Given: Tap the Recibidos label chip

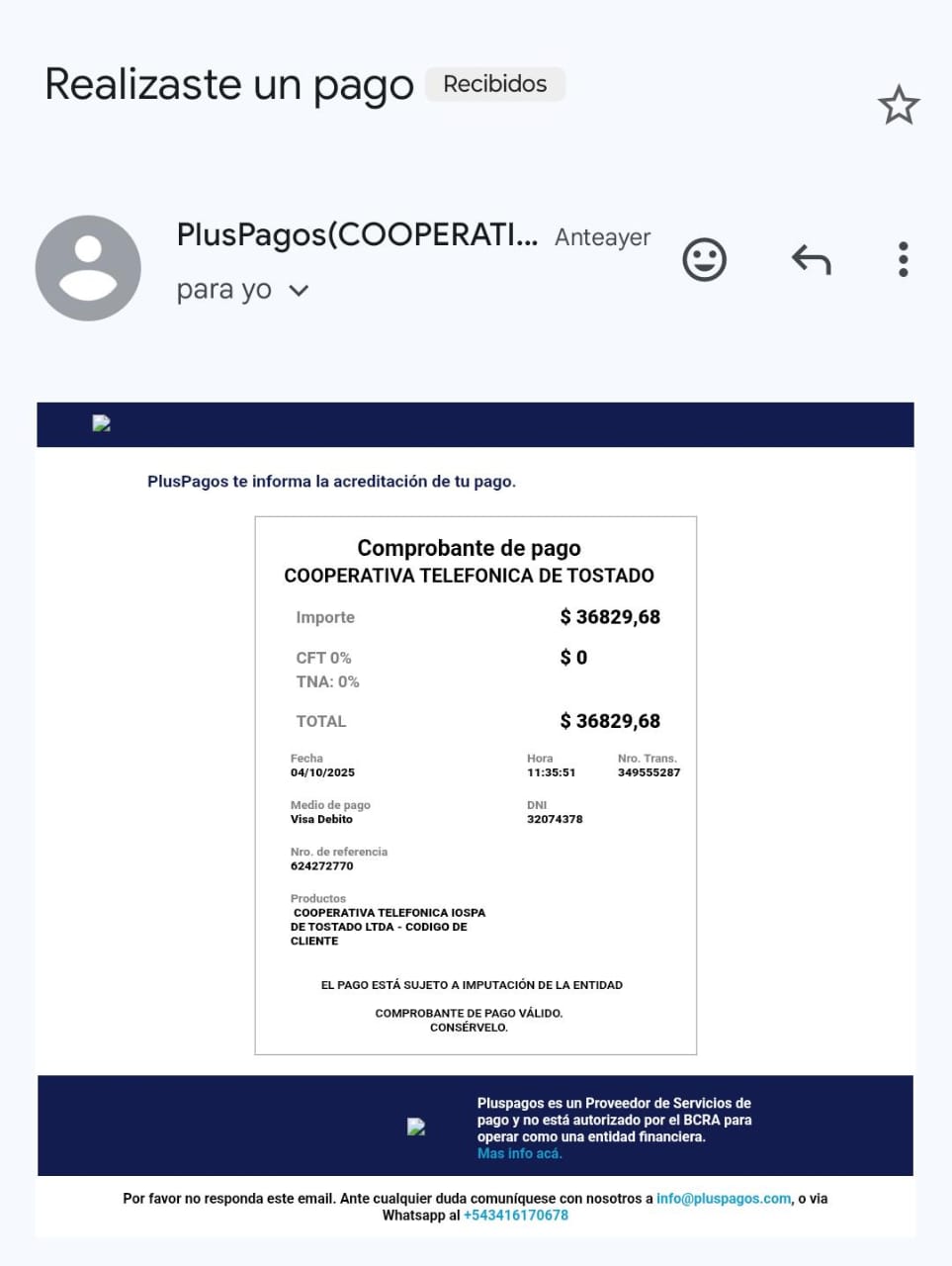Looking at the screenshot, I should (x=494, y=84).
